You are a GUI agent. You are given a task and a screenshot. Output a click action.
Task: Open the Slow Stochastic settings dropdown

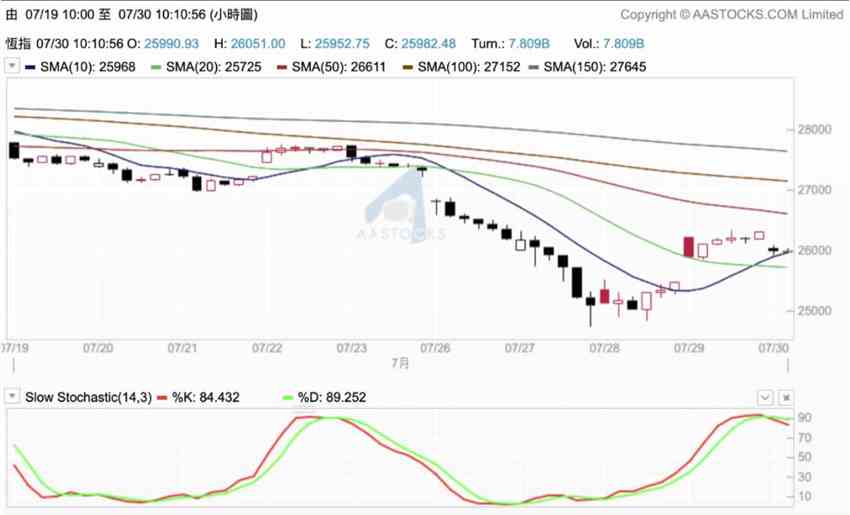tap(13, 397)
